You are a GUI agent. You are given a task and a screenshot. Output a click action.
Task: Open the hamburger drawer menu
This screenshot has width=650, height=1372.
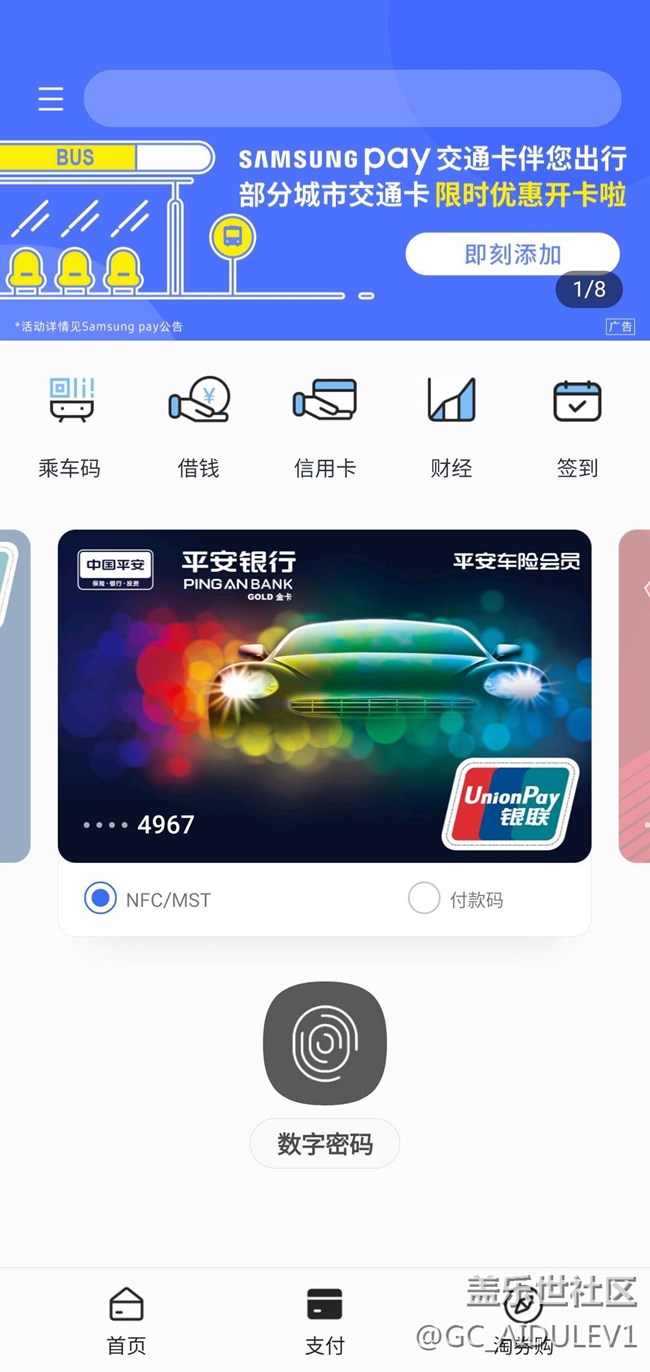pos(51,99)
